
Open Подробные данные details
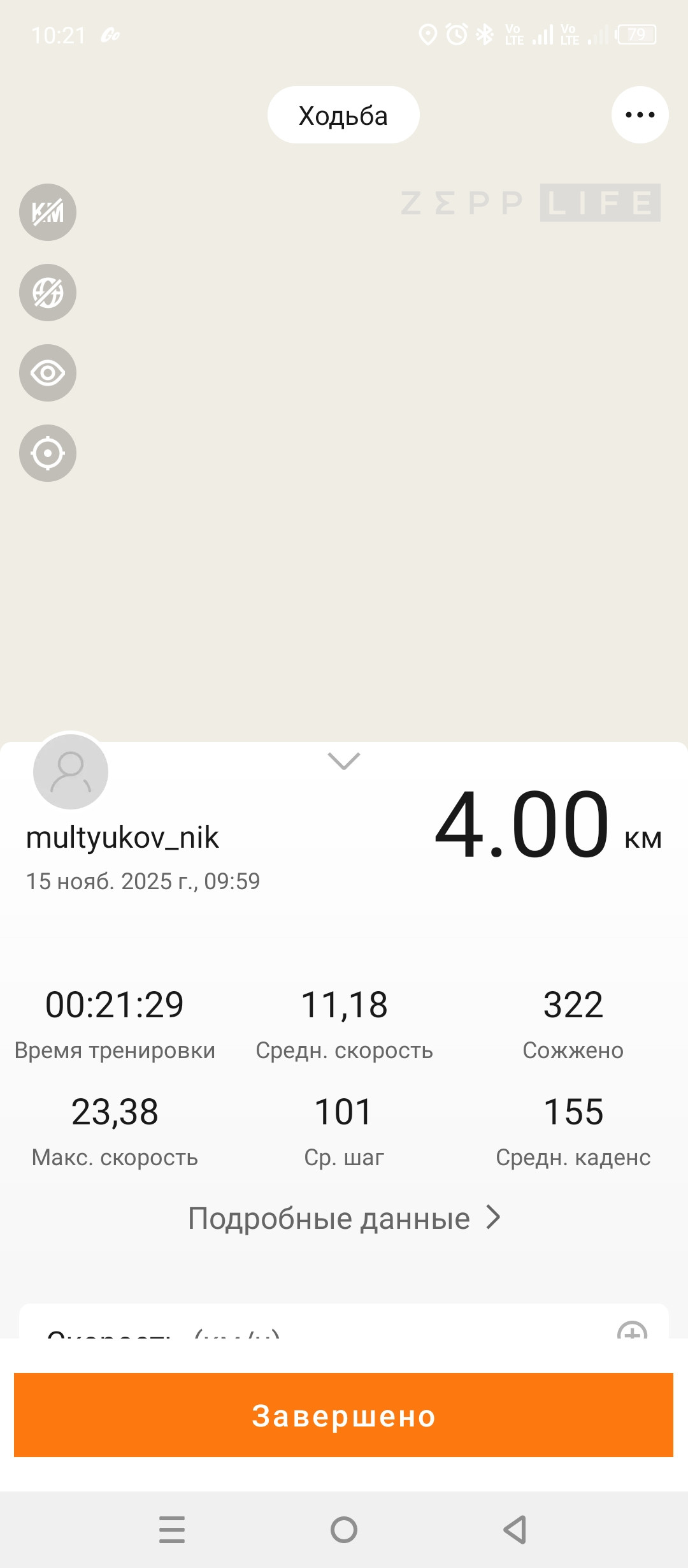(x=344, y=1218)
